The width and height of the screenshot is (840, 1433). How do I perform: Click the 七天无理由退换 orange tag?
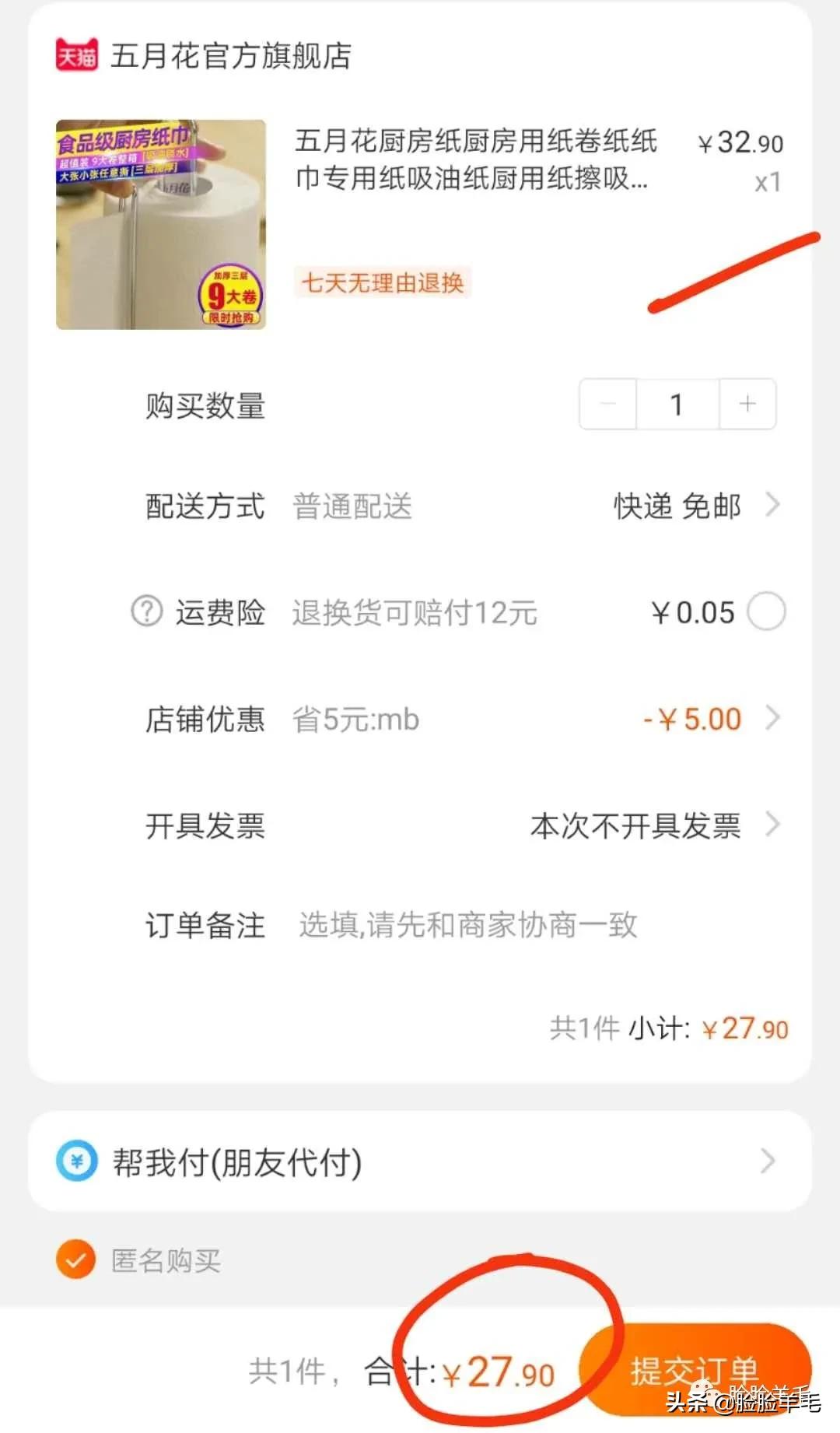(380, 284)
